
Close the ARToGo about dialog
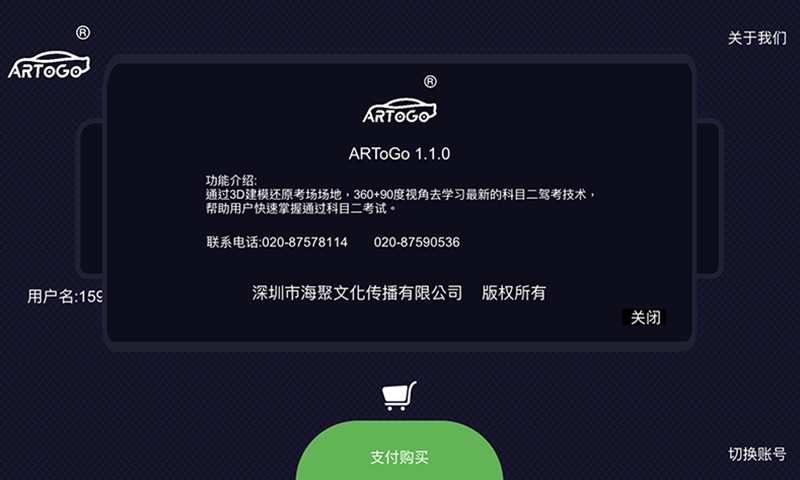click(645, 317)
